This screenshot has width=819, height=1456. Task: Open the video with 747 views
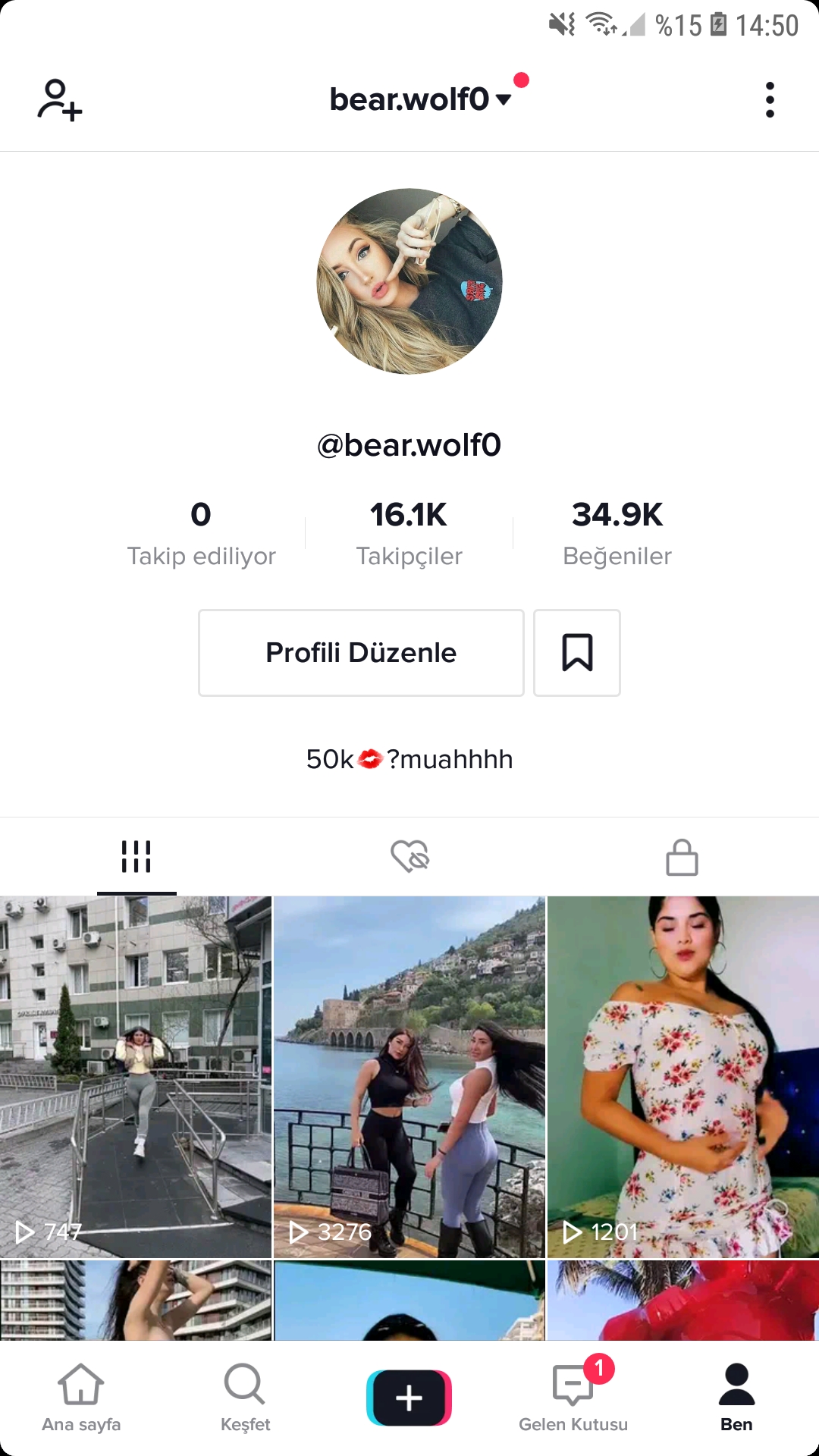(x=136, y=1077)
